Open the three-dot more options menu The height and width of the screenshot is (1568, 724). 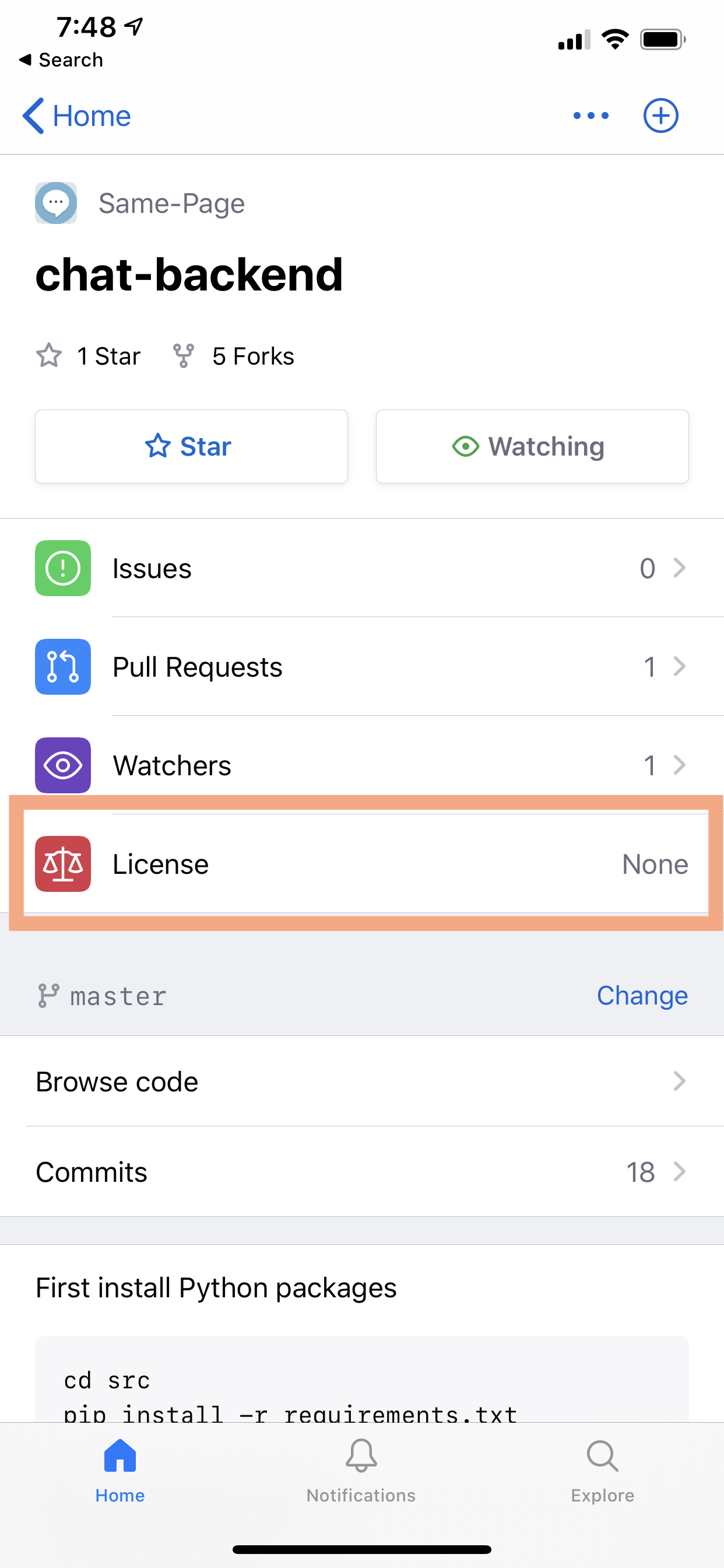click(590, 116)
